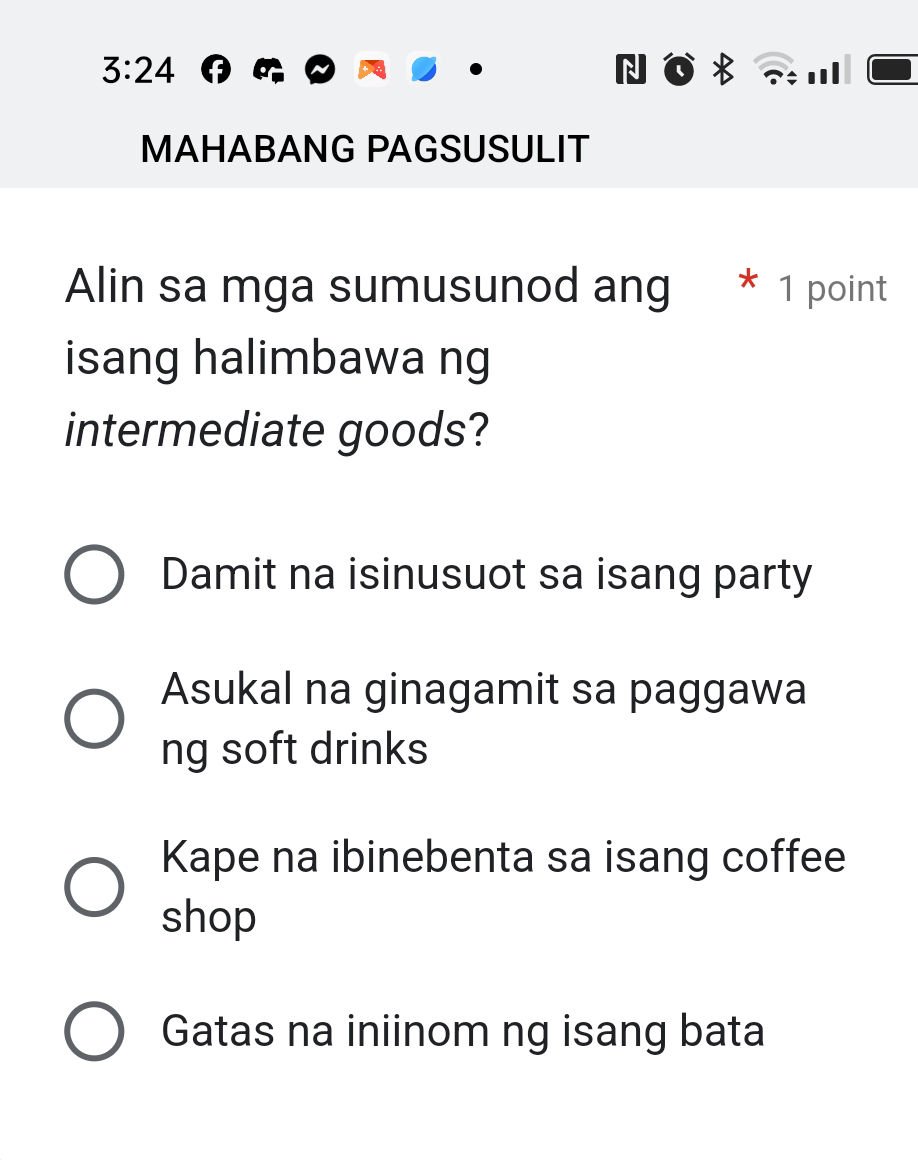Tap the small dot notification indicator

click(x=476, y=69)
